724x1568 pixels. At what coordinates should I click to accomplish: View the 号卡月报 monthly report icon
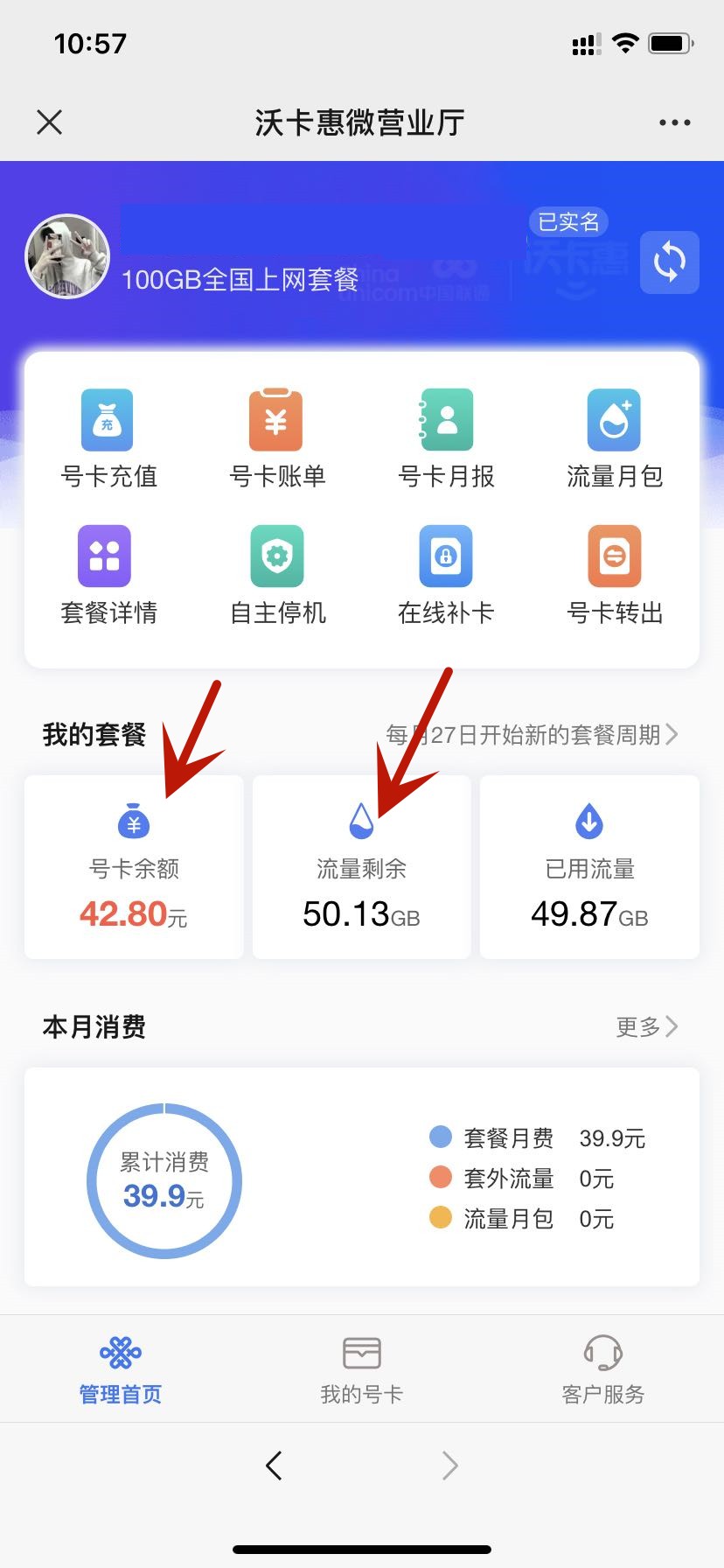click(x=446, y=437)
